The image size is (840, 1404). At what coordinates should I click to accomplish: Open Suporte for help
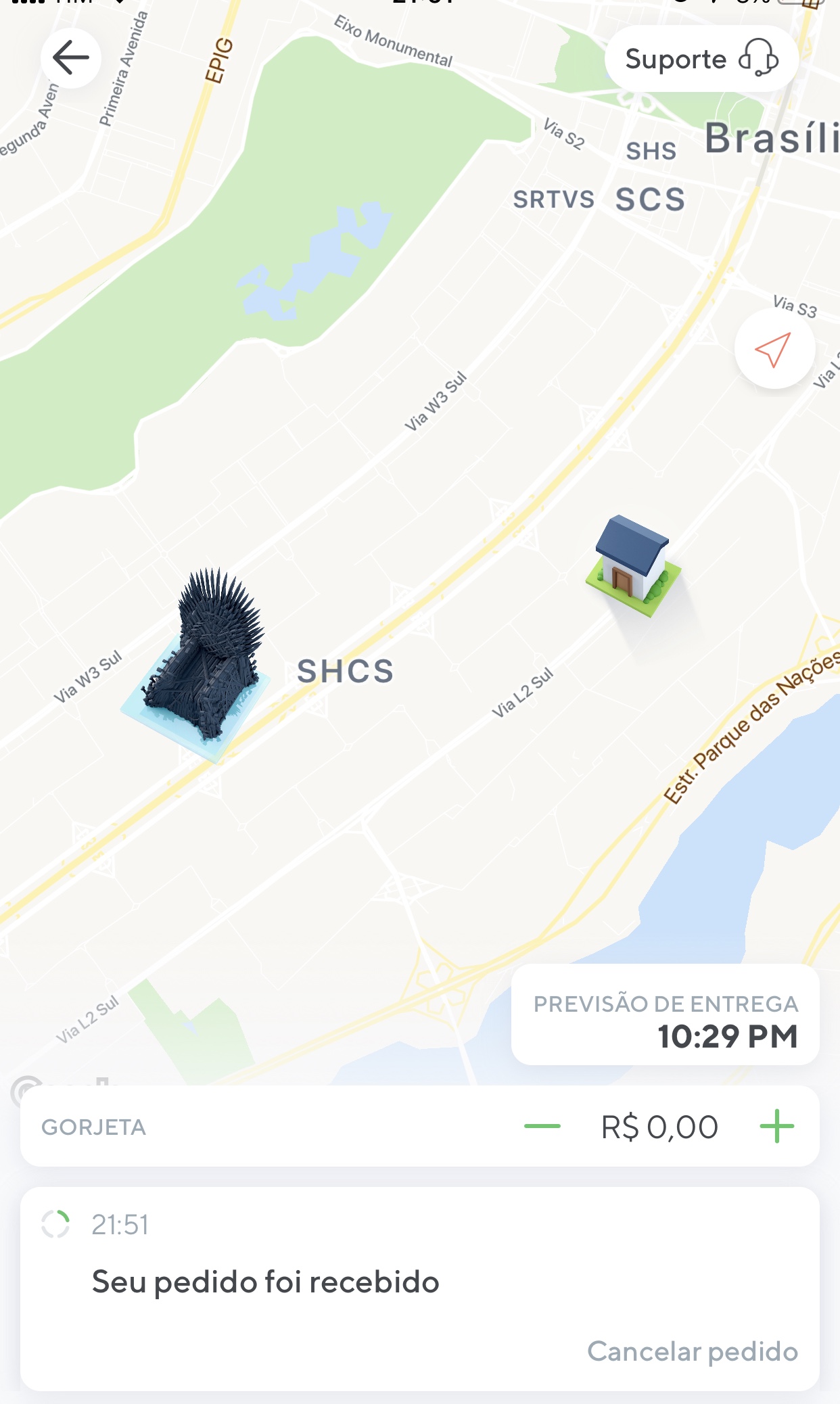(x=701, y=60)
